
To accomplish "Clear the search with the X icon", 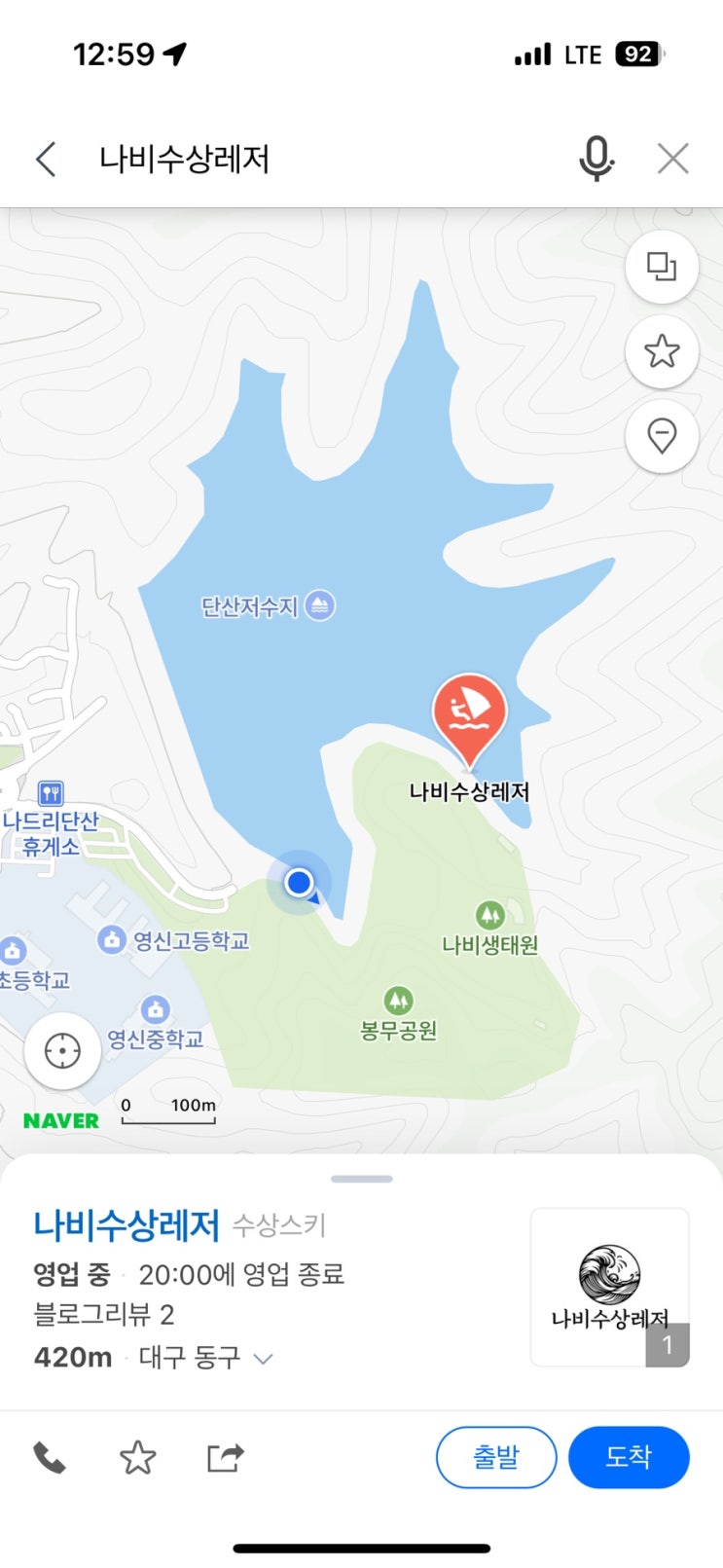I will pyautogui.click(x=672, y=159).
